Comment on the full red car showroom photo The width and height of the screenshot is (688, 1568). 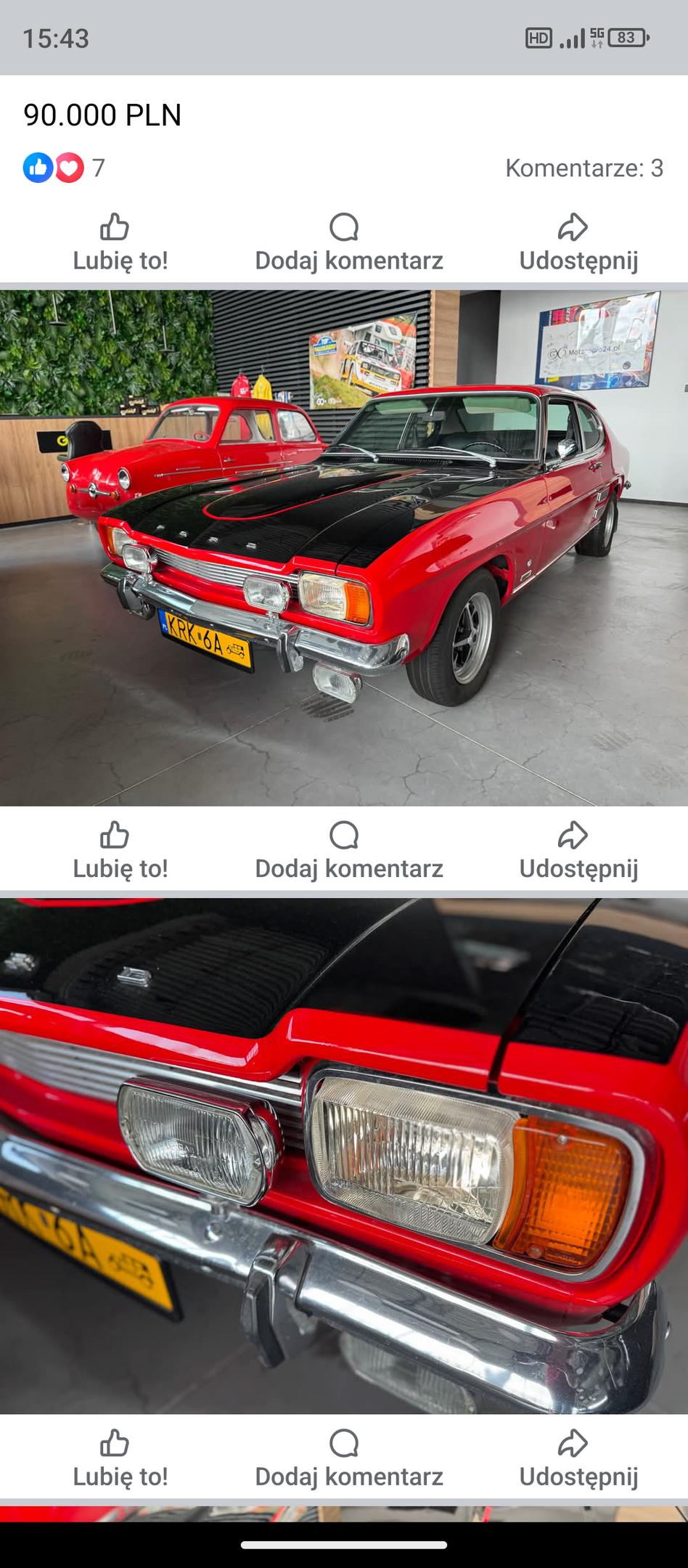point(348,851)
